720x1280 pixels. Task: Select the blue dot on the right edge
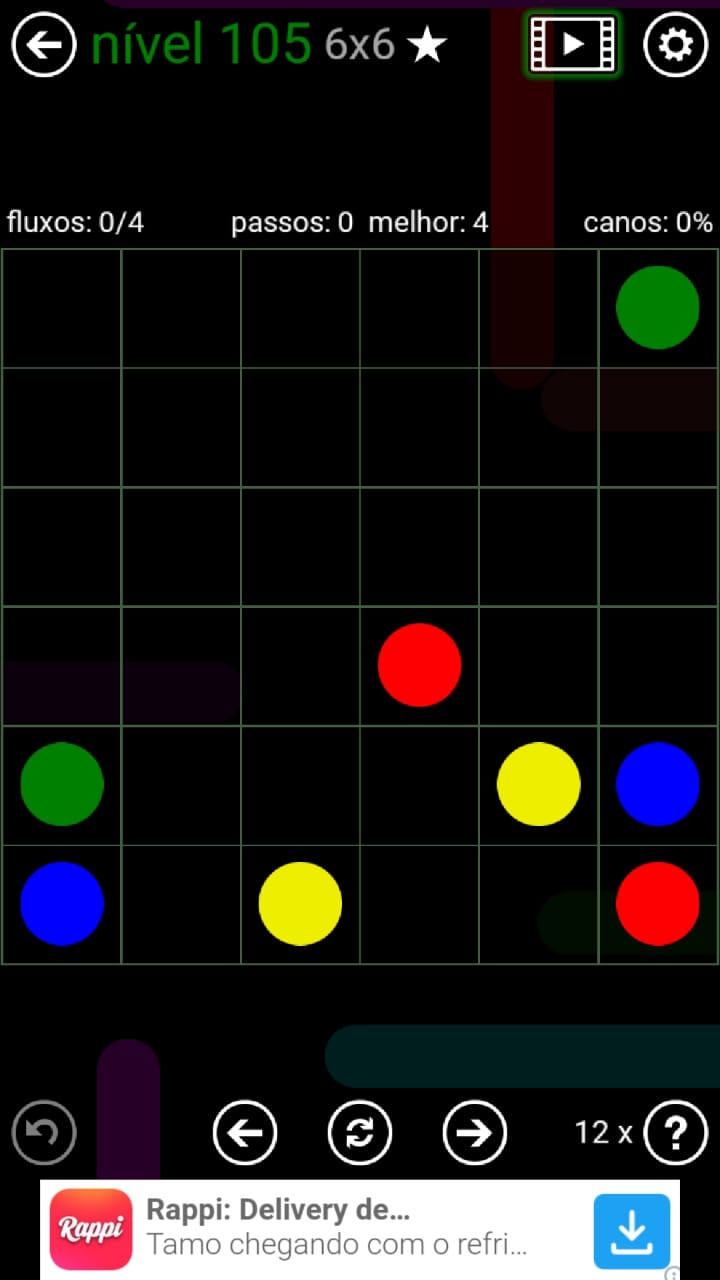click(x=657, y=784)
